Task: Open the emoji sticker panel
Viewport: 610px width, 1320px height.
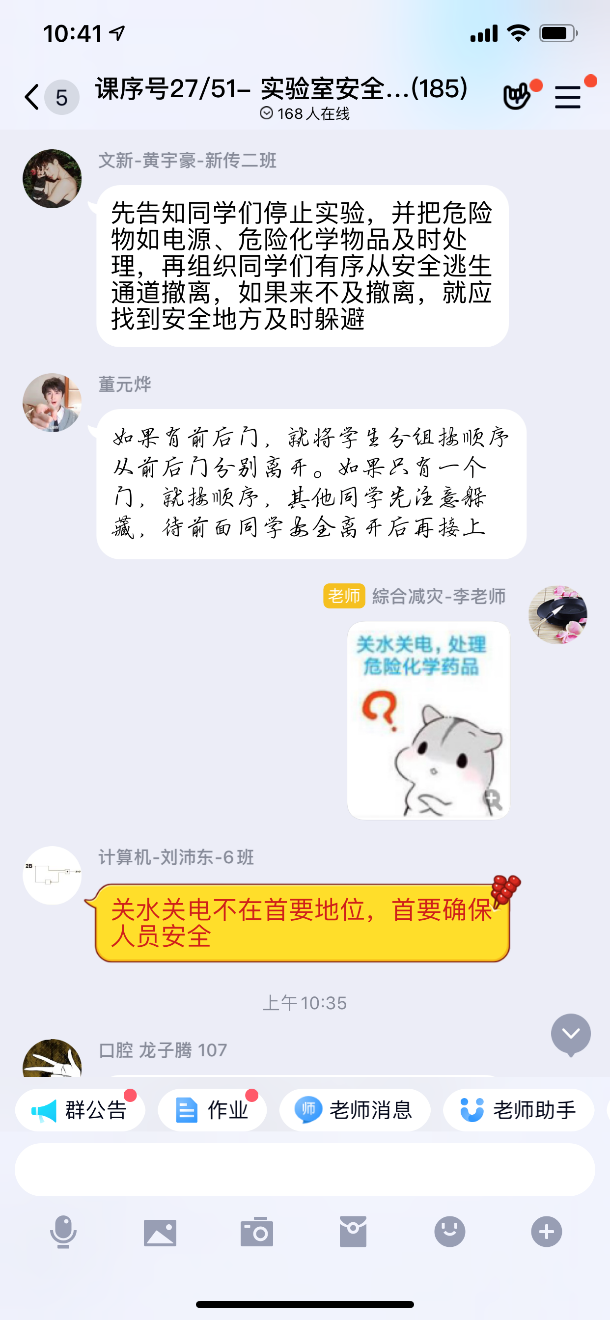Action: [450, 1232]
